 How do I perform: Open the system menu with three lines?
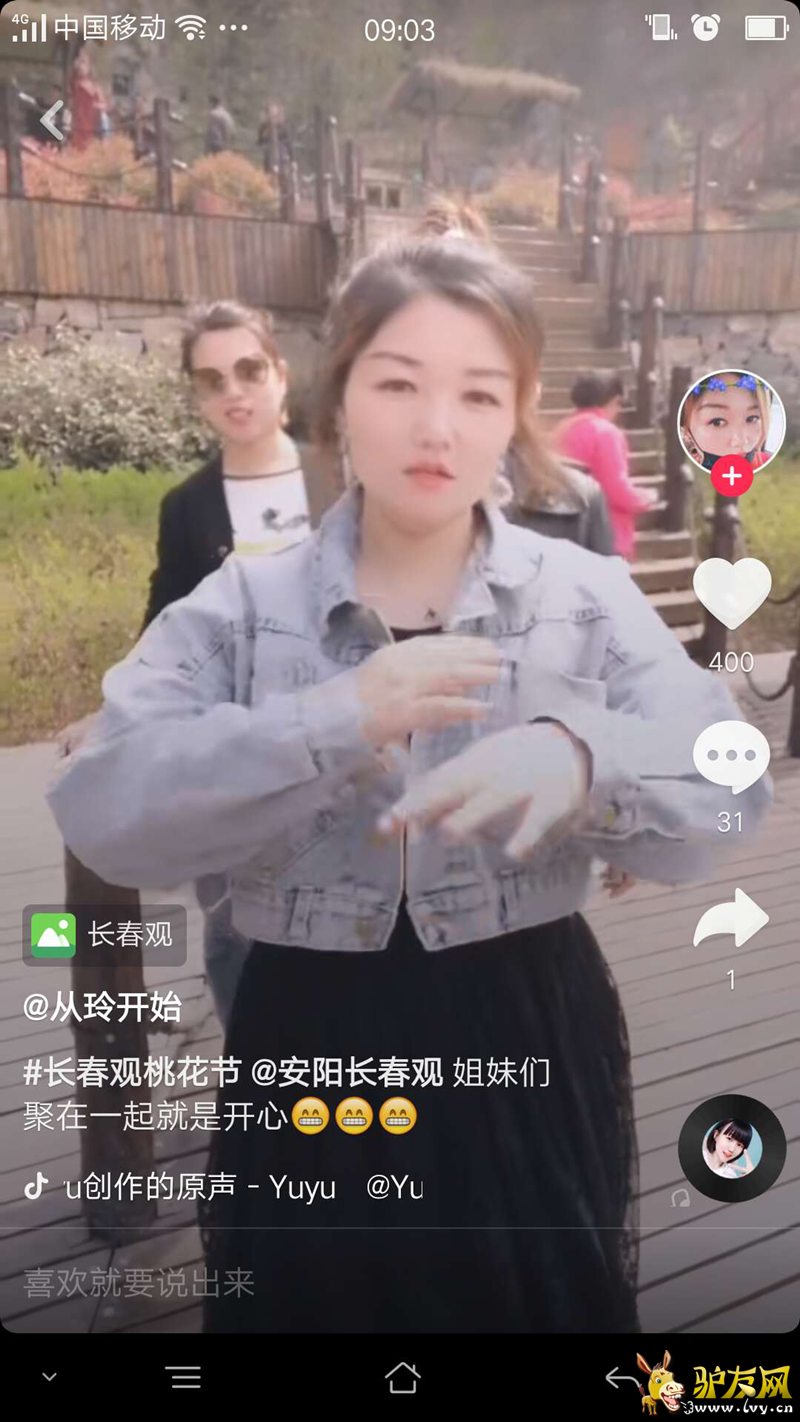click(x=185, y=1378)
